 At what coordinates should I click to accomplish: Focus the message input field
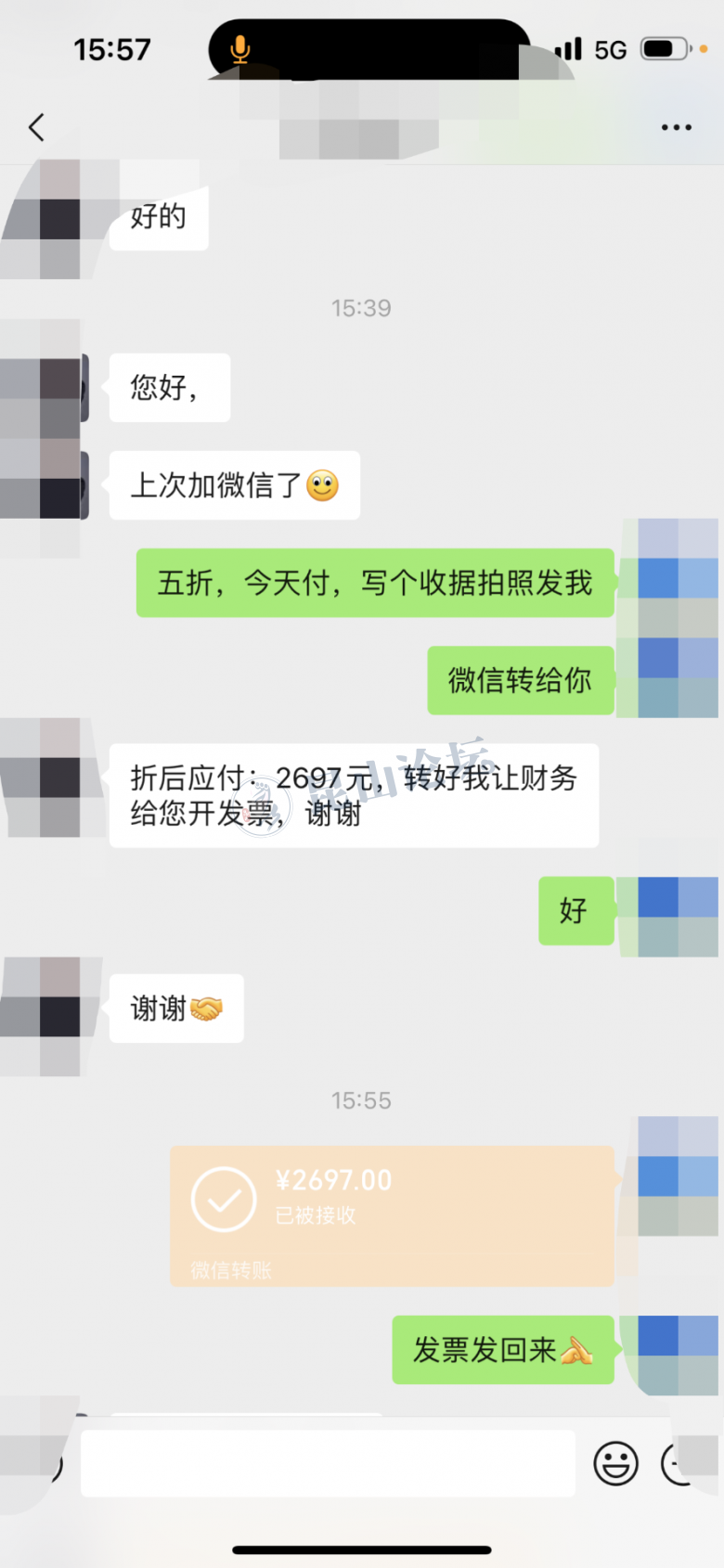(328, 1463)
